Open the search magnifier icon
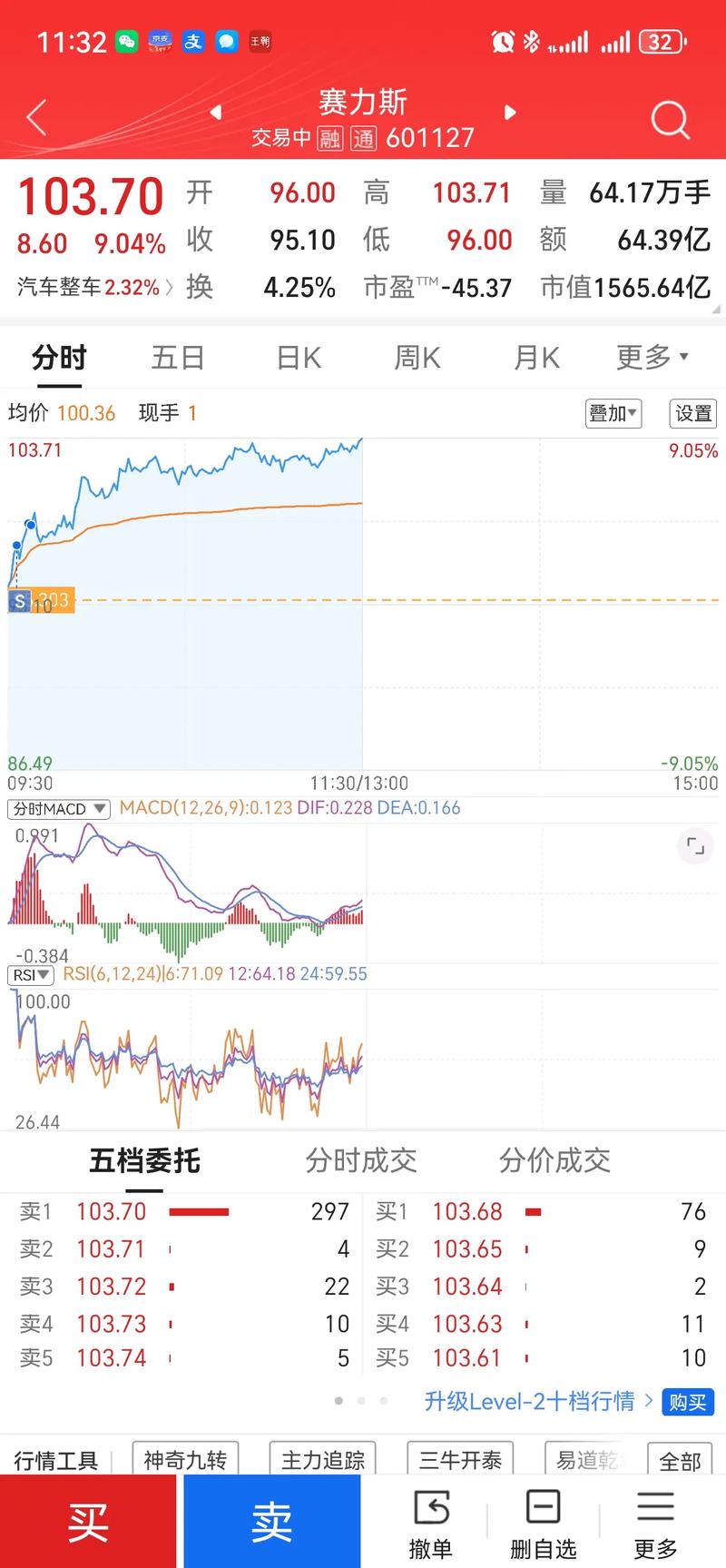 pyautogui.click(x=671, y=120)
